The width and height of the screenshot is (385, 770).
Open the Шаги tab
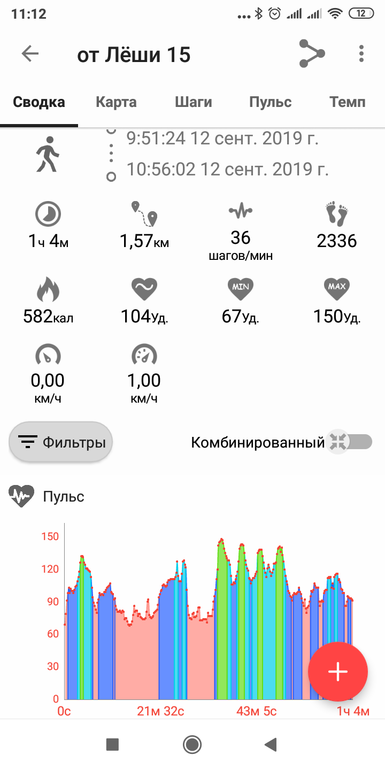coord(193,102)
